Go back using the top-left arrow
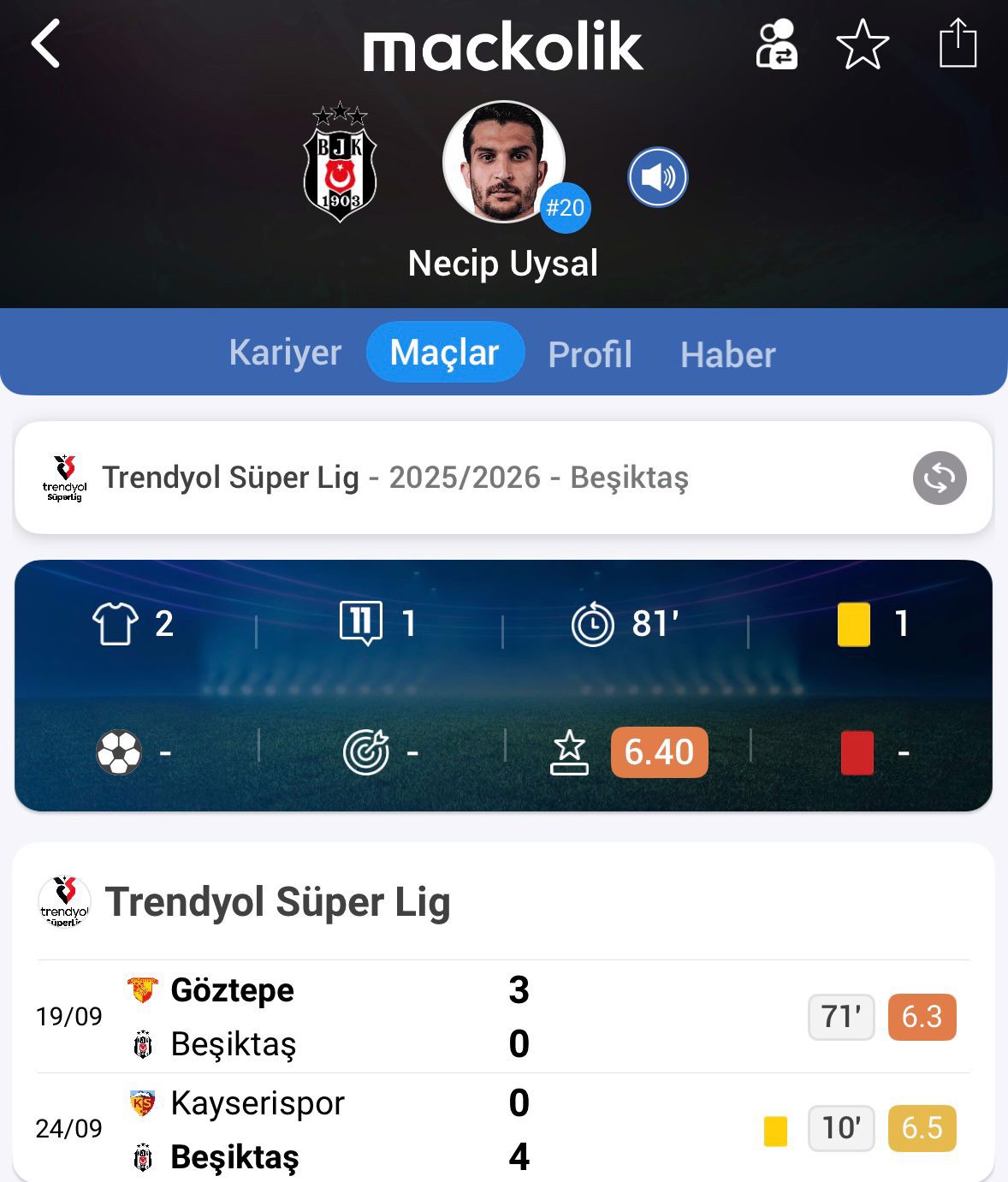Image resolution: width=1008 pixels, height=1182 pixels. [46, 44]
